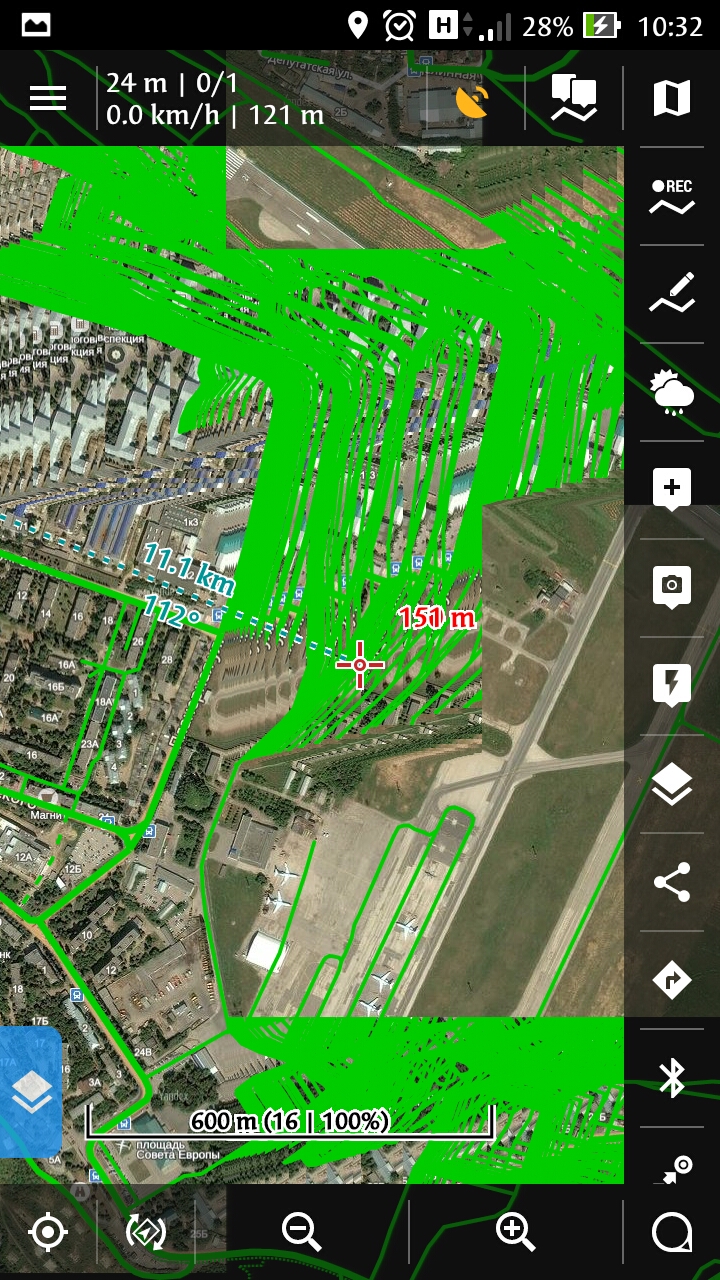The image size is (720, 1280).
Task: Open the route planner draw tool
Action: pos(672,294)
